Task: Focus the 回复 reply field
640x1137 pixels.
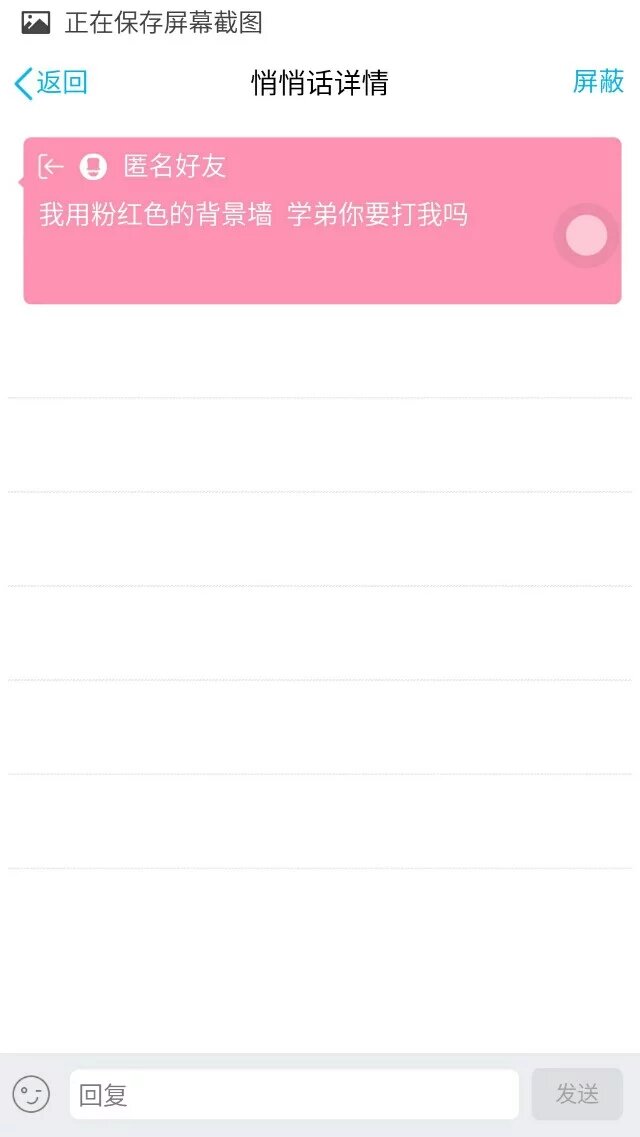Action: (x=294, y=1095)
